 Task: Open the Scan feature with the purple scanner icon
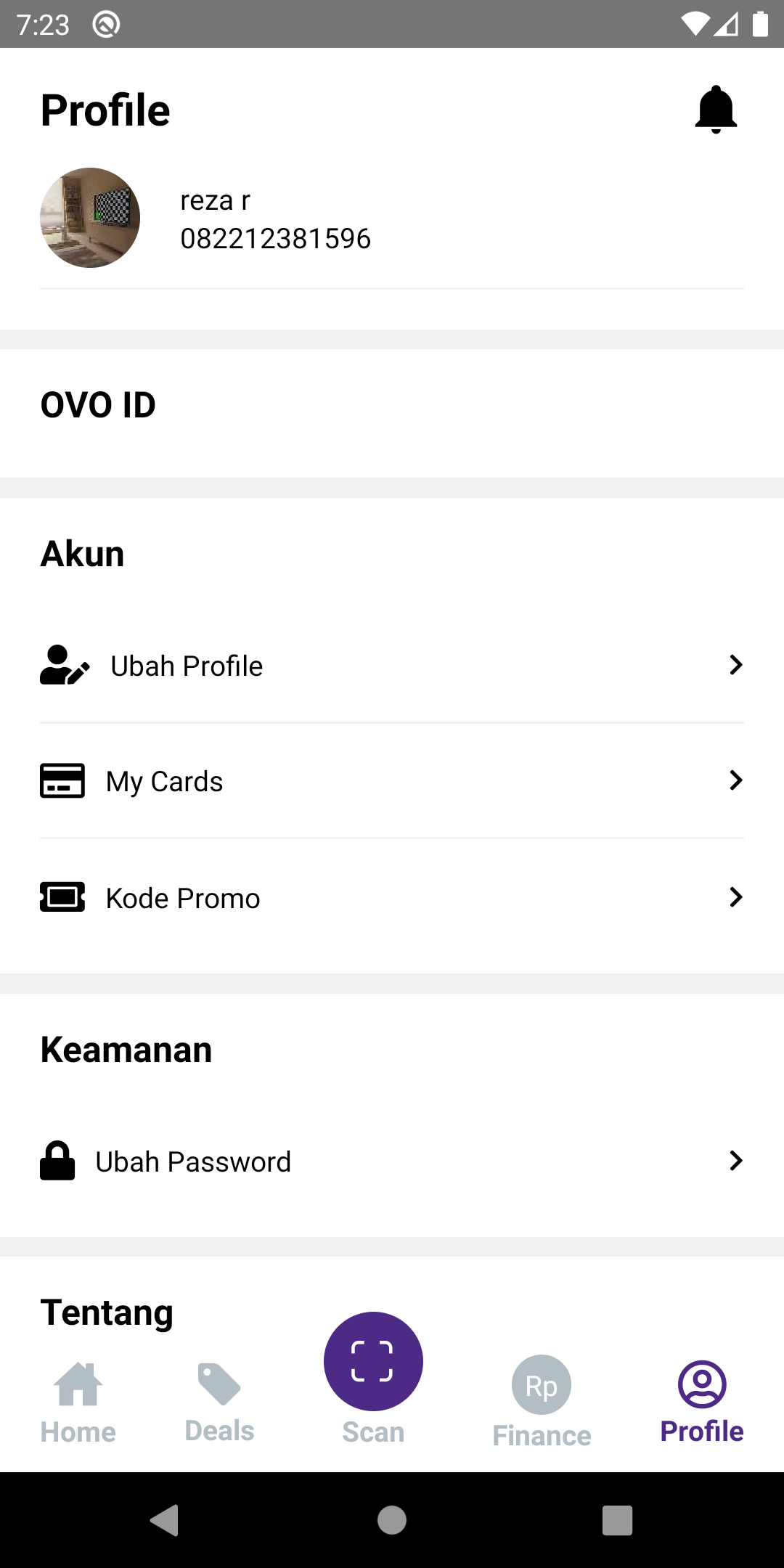coord(373,1361)
